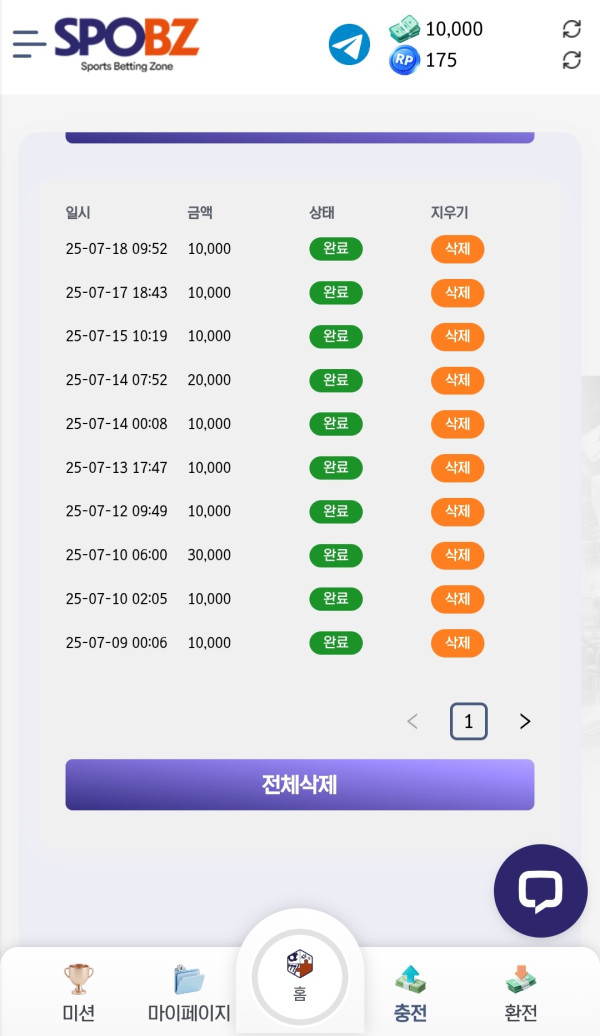Open the Telegram channel icon
600x1036 pixels.
click(x=349, y=45)
